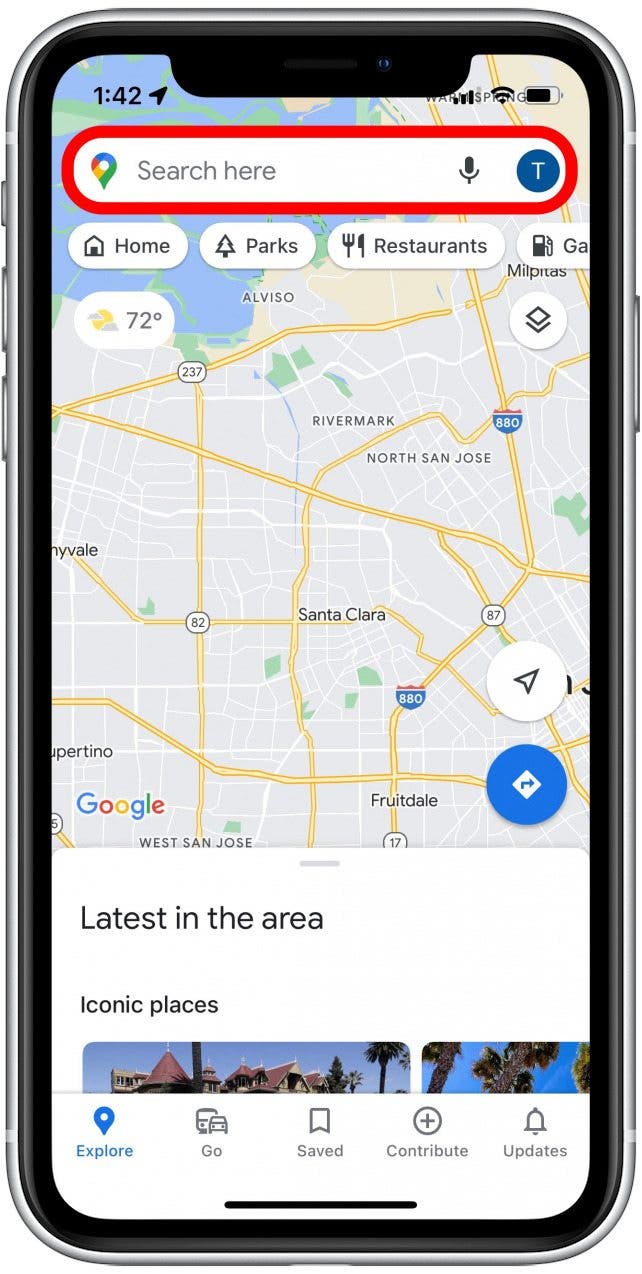642x1274 pixels.
Task: Open the Updates tab
Action: click(x=535, y=1133)
